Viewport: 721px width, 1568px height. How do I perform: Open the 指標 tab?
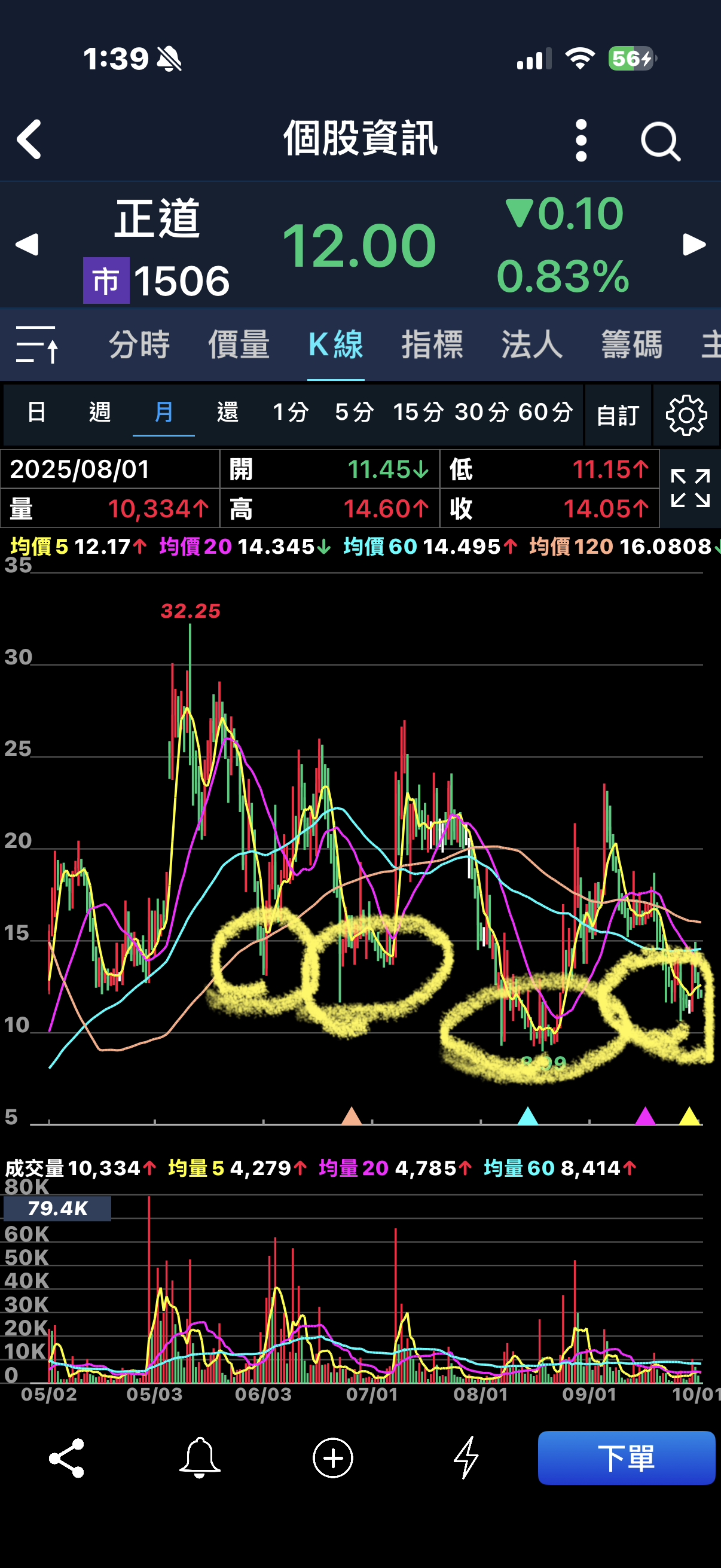pos(432,344)
